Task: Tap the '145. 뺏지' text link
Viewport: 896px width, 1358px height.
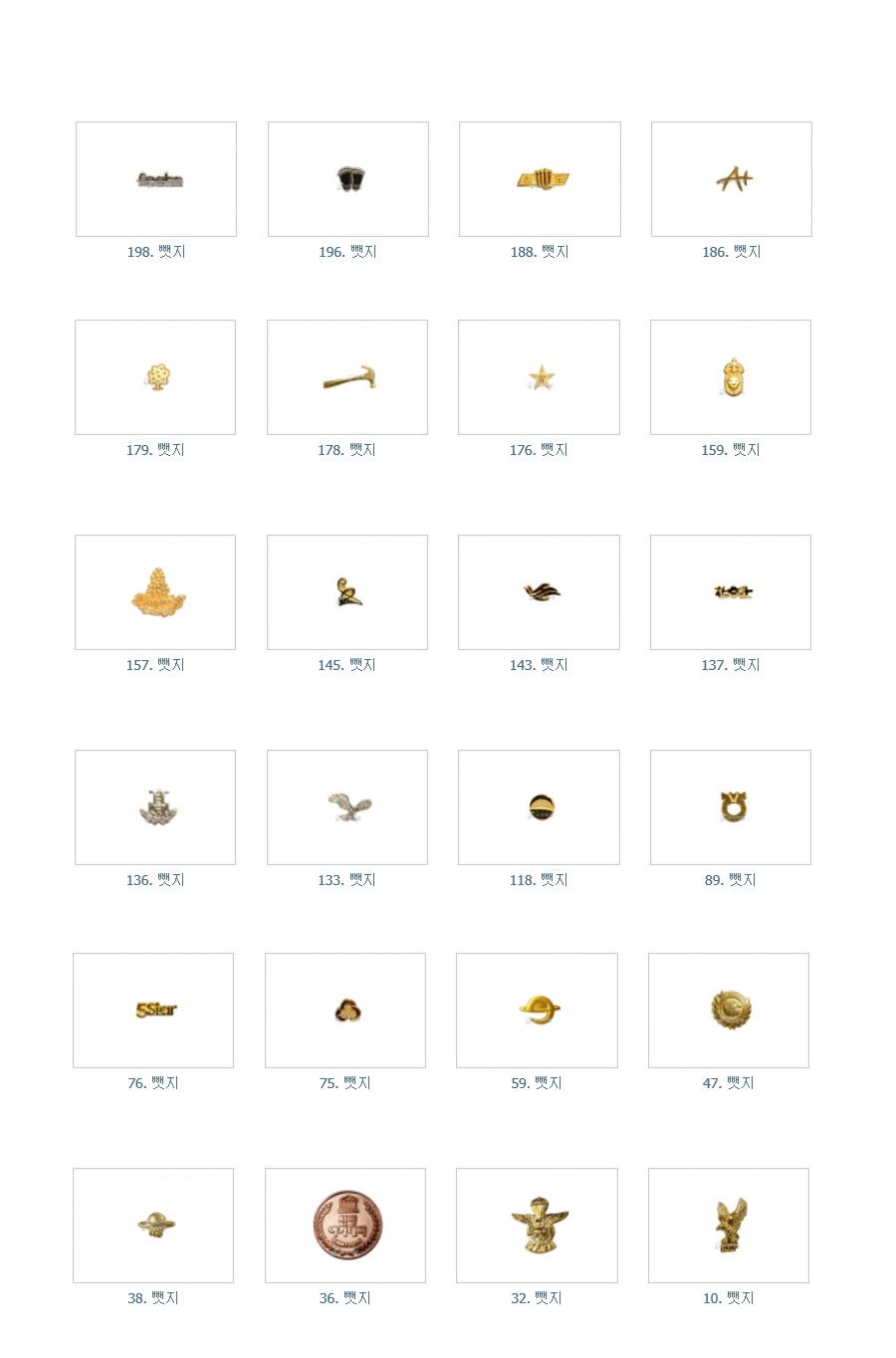Action: [346, 665]
